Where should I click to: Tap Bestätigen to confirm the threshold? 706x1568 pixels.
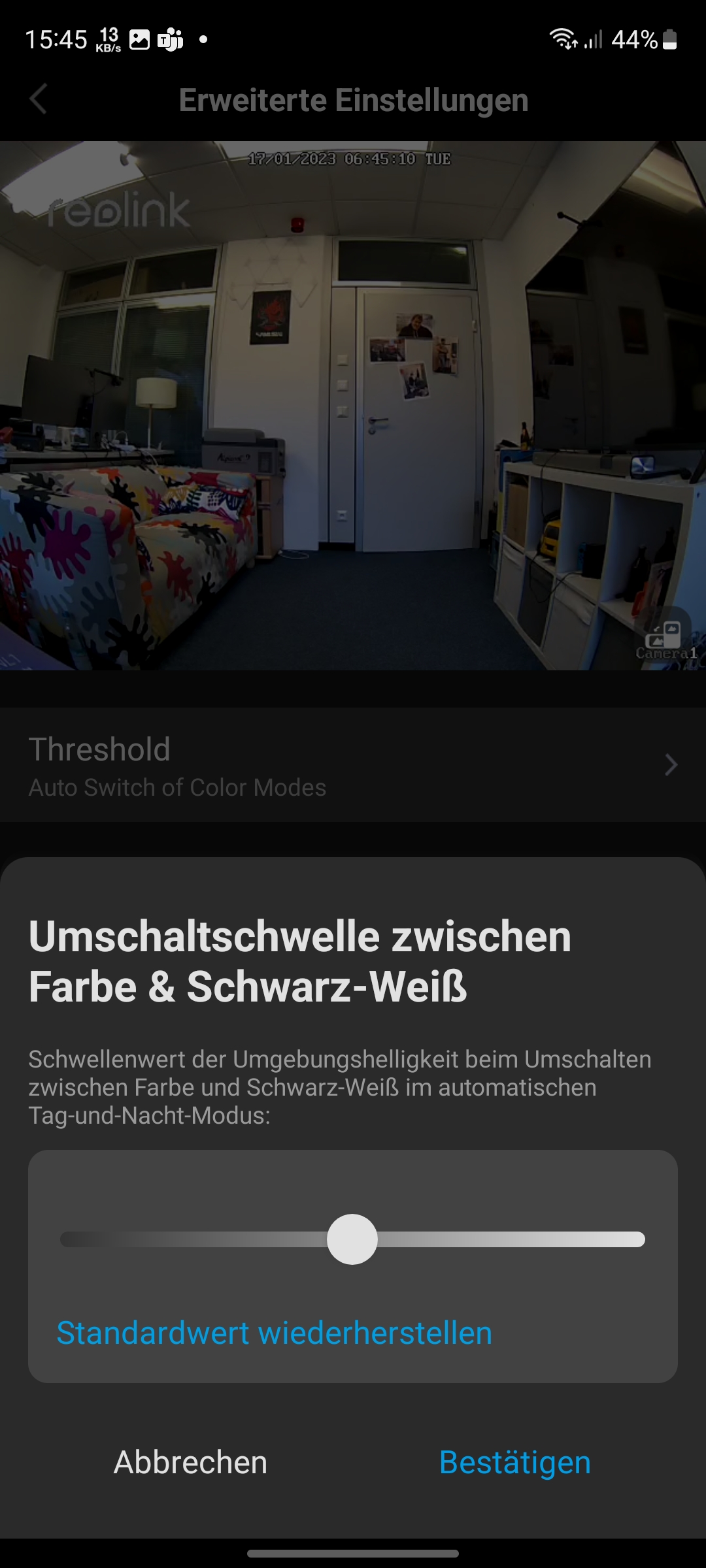[514, 1462]
